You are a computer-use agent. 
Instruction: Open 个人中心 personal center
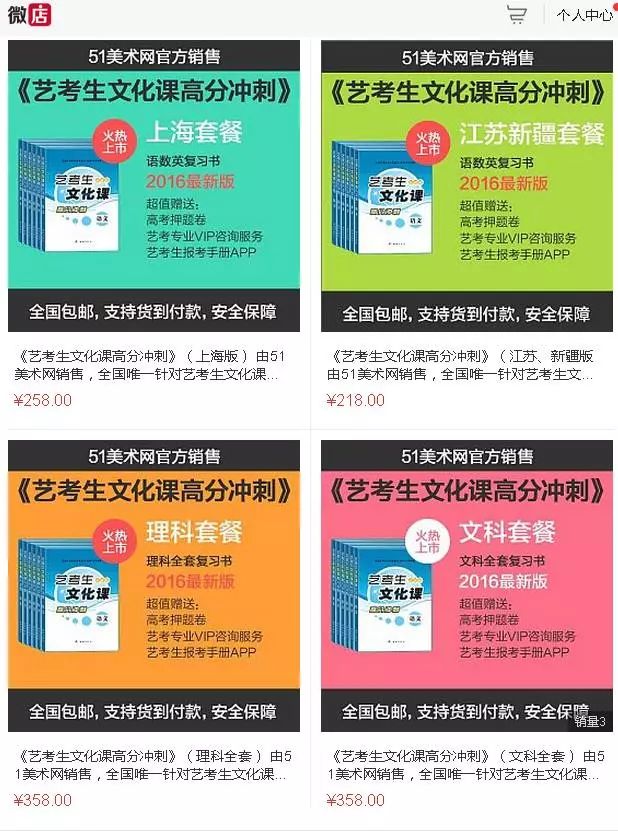584,15
